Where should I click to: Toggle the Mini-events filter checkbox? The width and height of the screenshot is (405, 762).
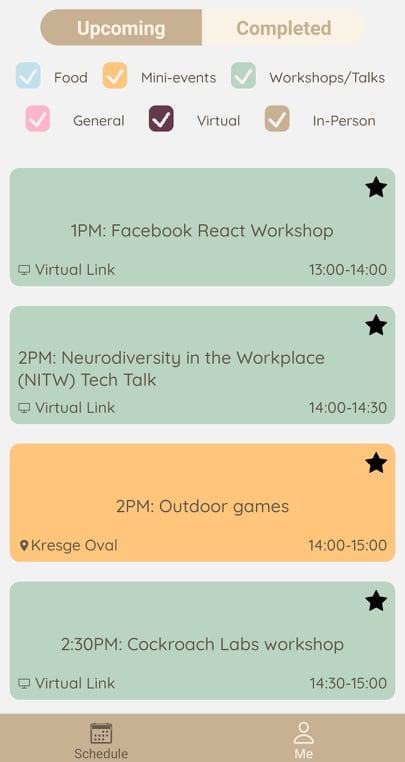(x=115, y=76)
